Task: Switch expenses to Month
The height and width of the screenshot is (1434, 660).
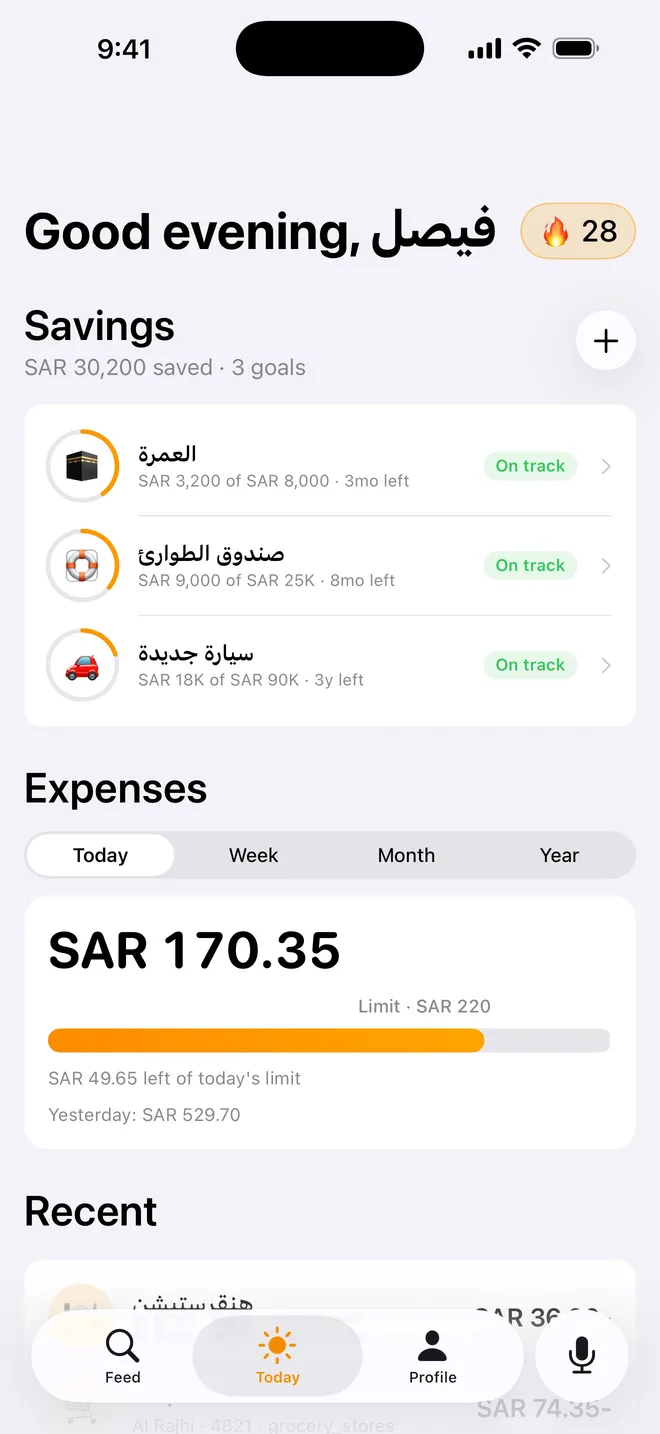Action: pos(406,856)
